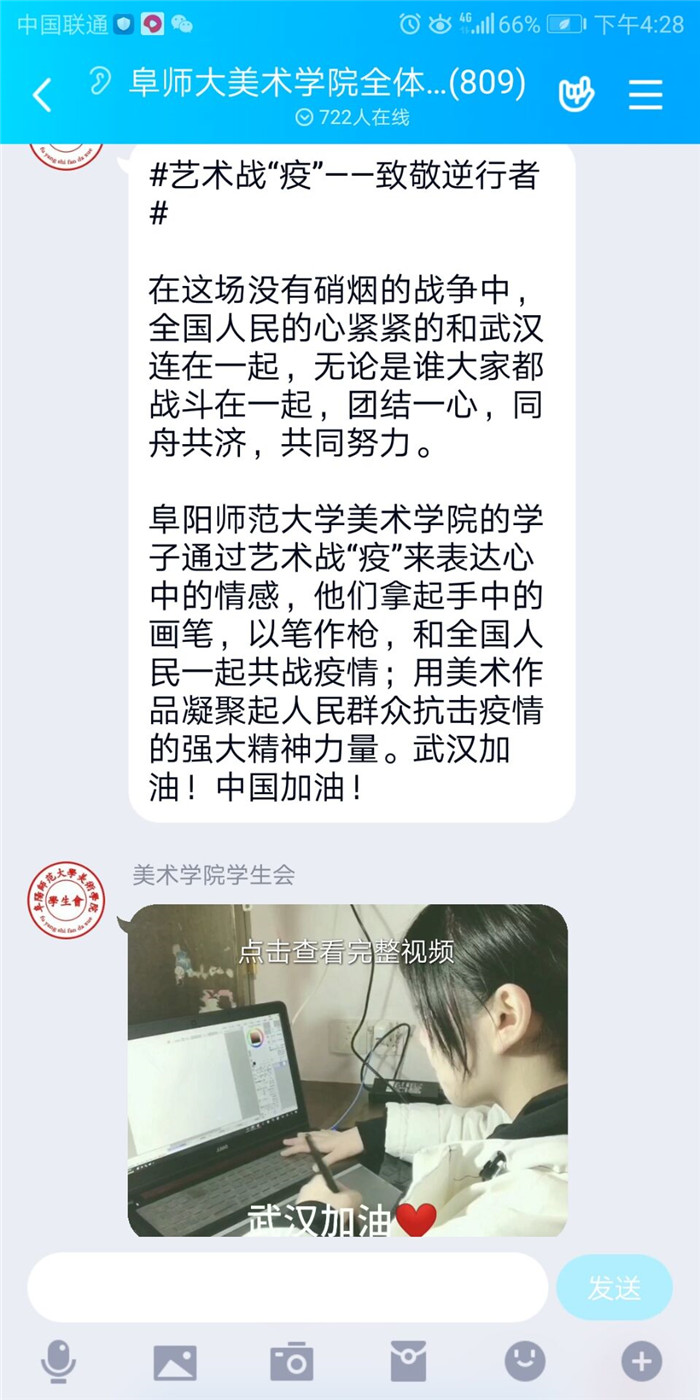Open the group chat menu
Image resolution: width=700 pixels, height=1400 pixels.
coord(645,94)
